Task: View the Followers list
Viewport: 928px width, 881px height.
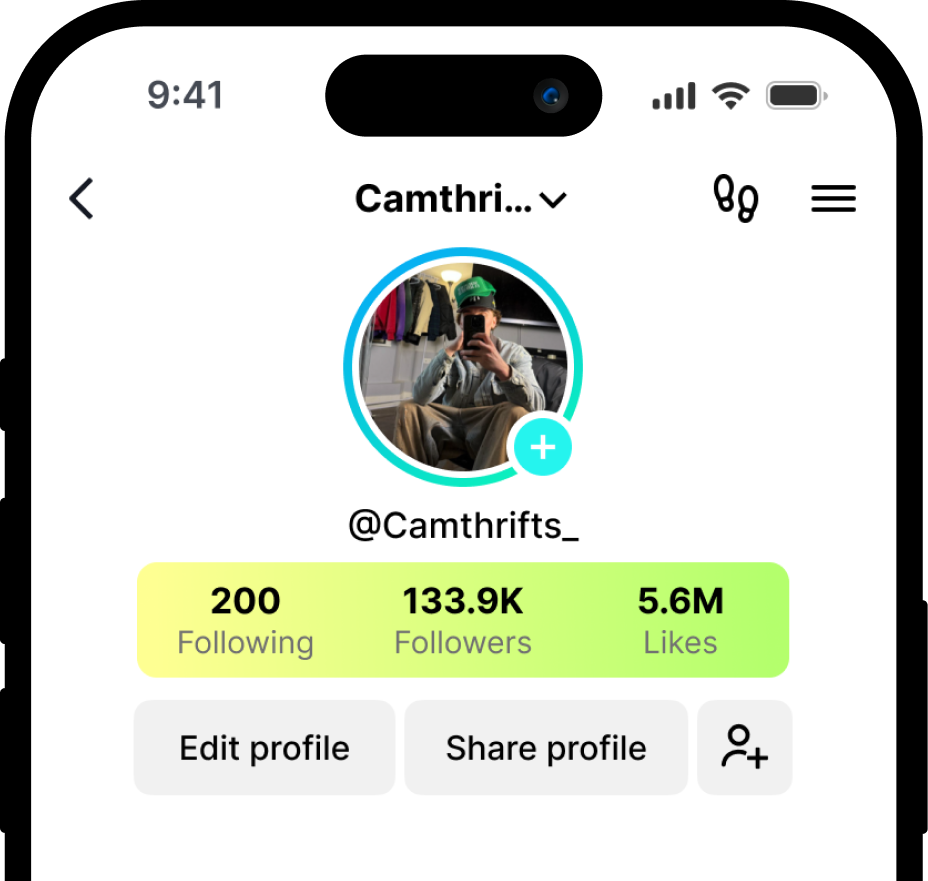Action: coord(463,620)
